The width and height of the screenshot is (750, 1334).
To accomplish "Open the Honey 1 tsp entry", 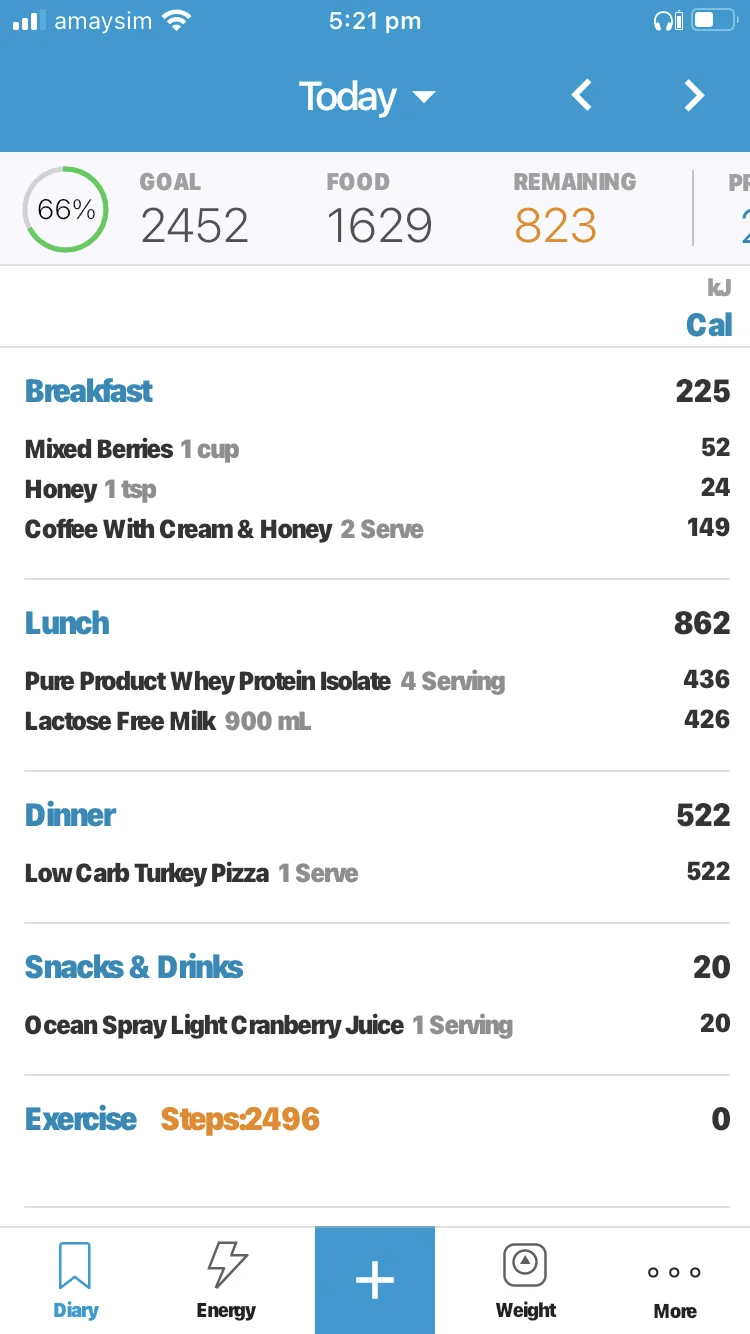I will (91, 489).
